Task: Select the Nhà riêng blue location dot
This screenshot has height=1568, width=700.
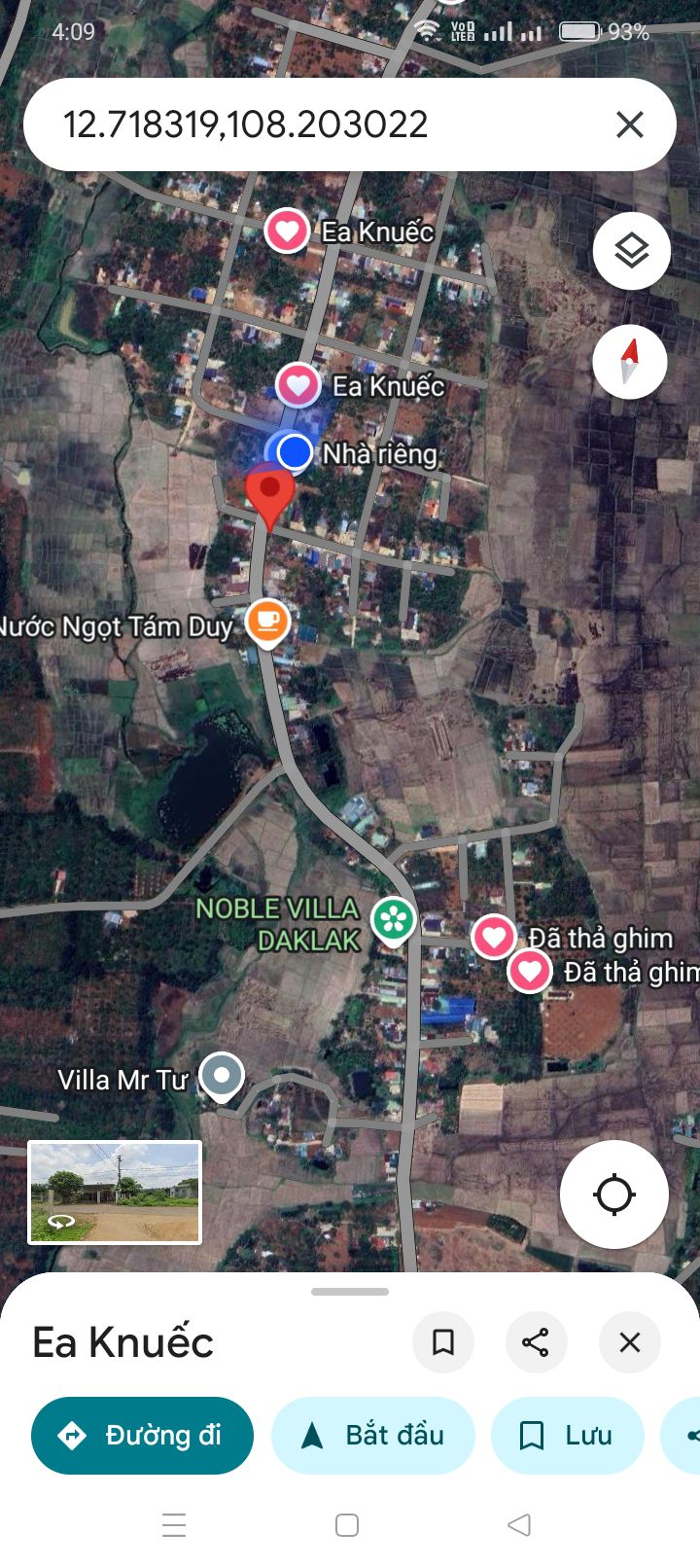Action: [294, 451]
